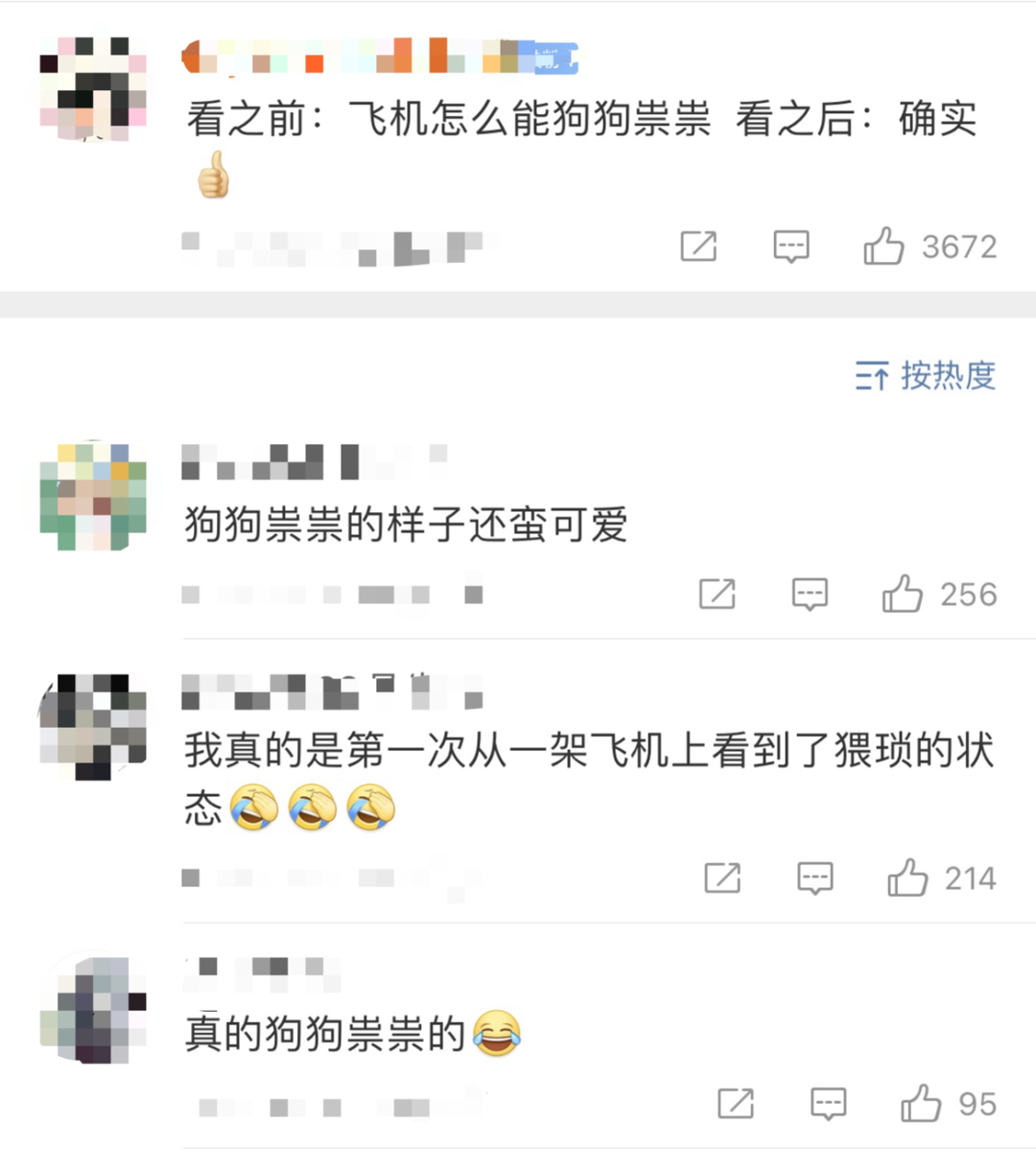
Task: Like the comment 真的狗狗祟祟的
Action: (x=921, y=1104)
